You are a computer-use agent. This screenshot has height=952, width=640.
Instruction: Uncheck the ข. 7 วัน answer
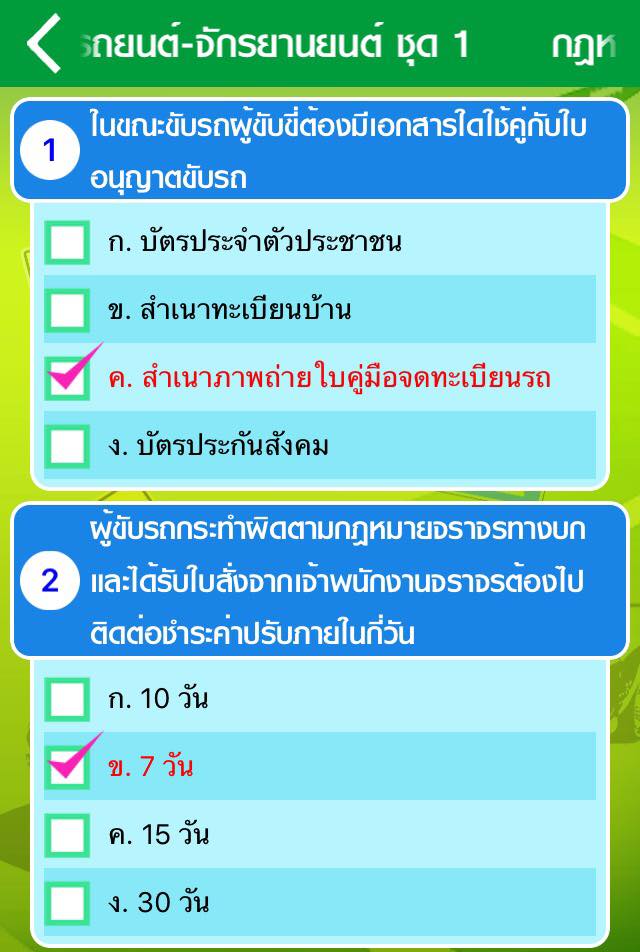[x=68, y=767]
